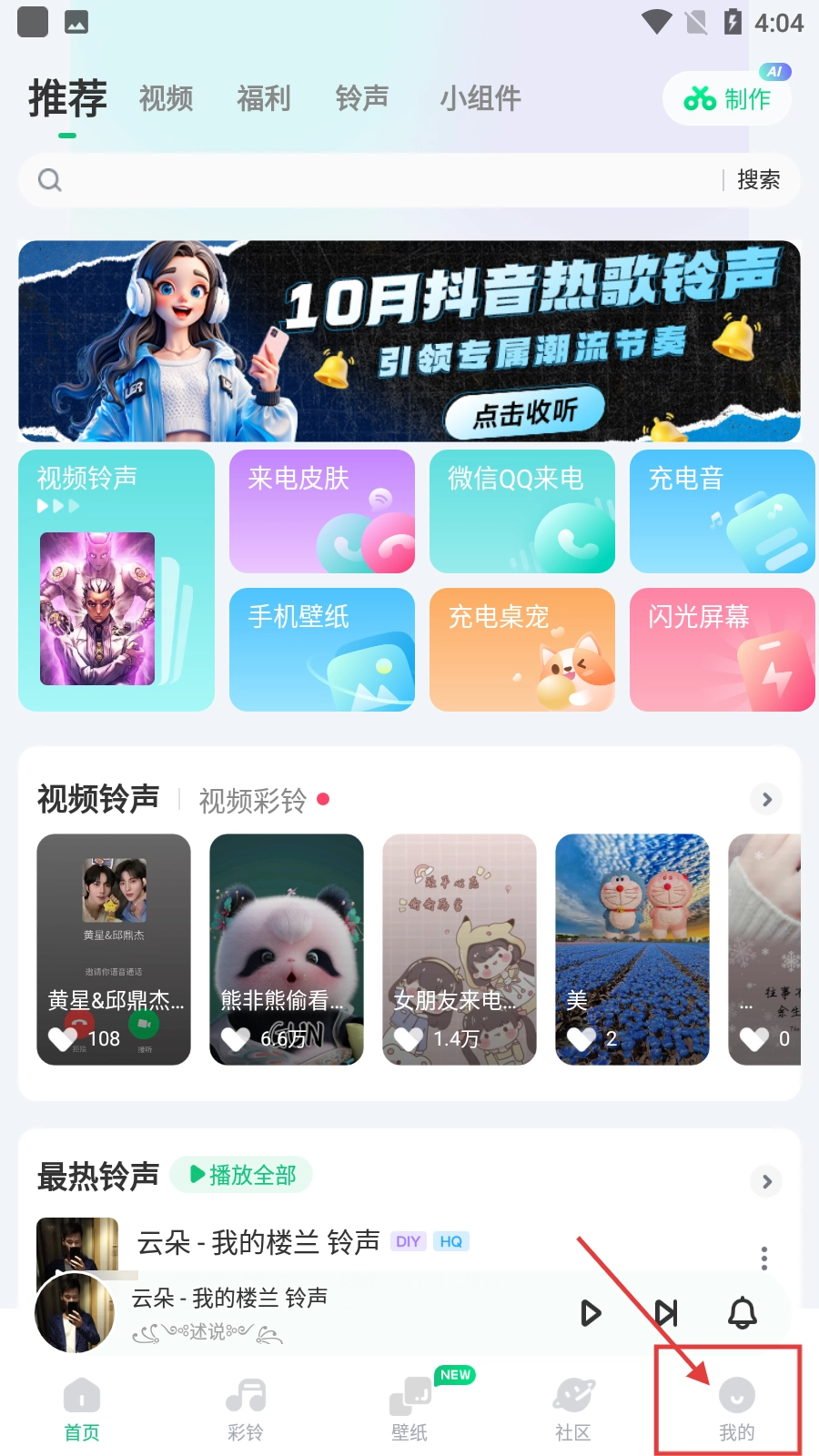819x1456 pixels.
Task: Tap the AI 制作 button
Action: click(727, 98)
